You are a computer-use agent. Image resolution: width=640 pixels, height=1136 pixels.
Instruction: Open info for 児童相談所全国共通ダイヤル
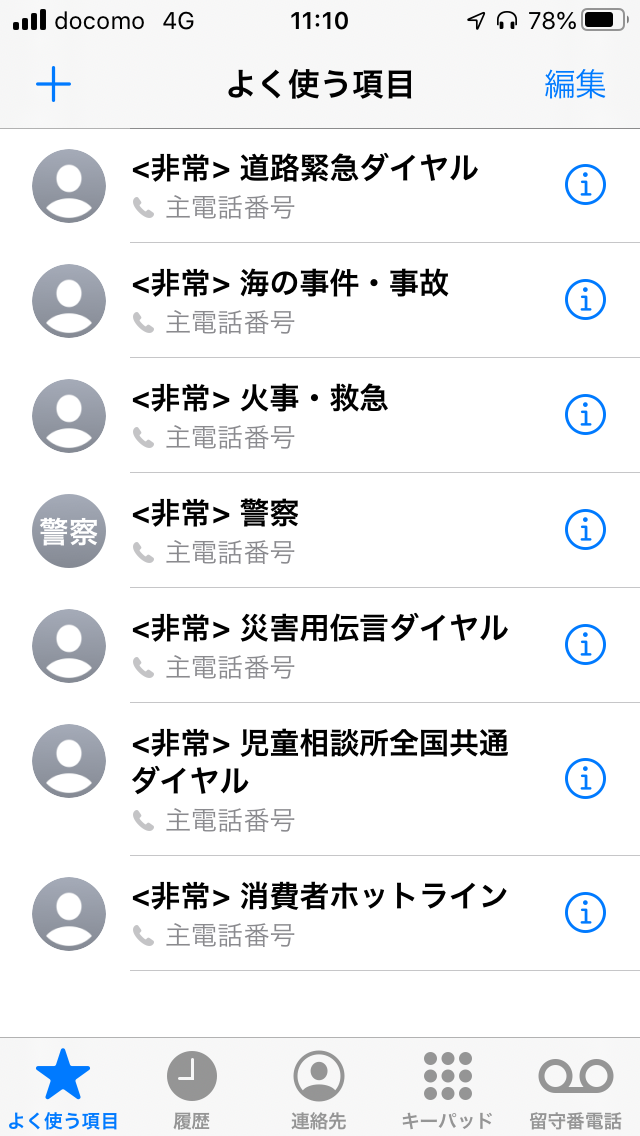point(585,780)
